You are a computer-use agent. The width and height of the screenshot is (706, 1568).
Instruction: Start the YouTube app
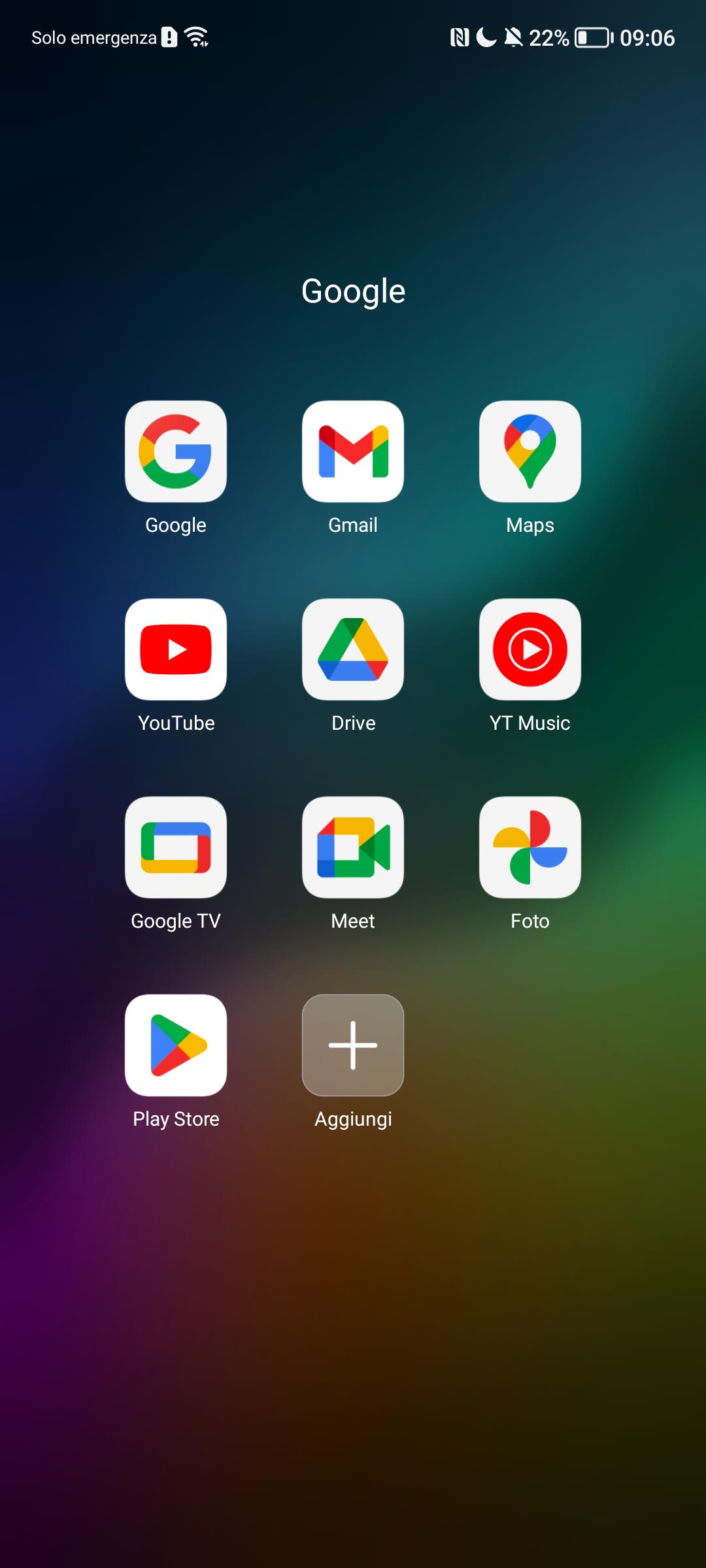coord(176,649)
